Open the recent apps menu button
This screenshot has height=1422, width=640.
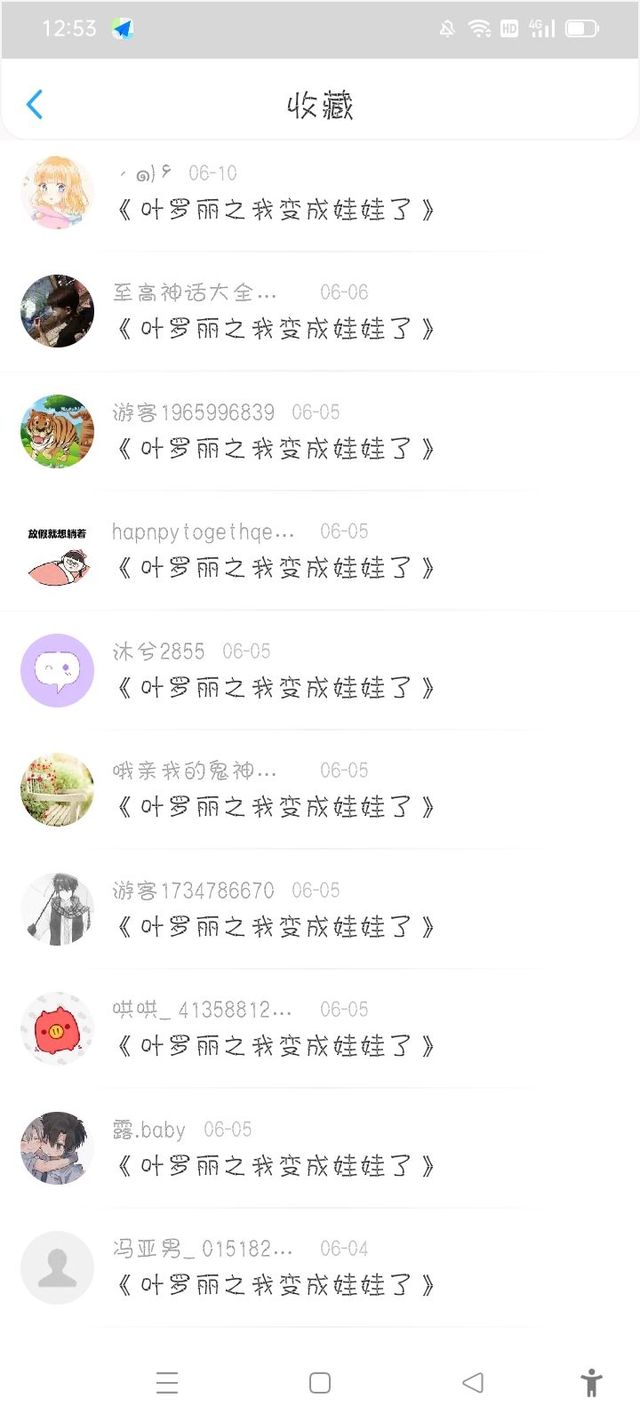tap(167, 1383)
